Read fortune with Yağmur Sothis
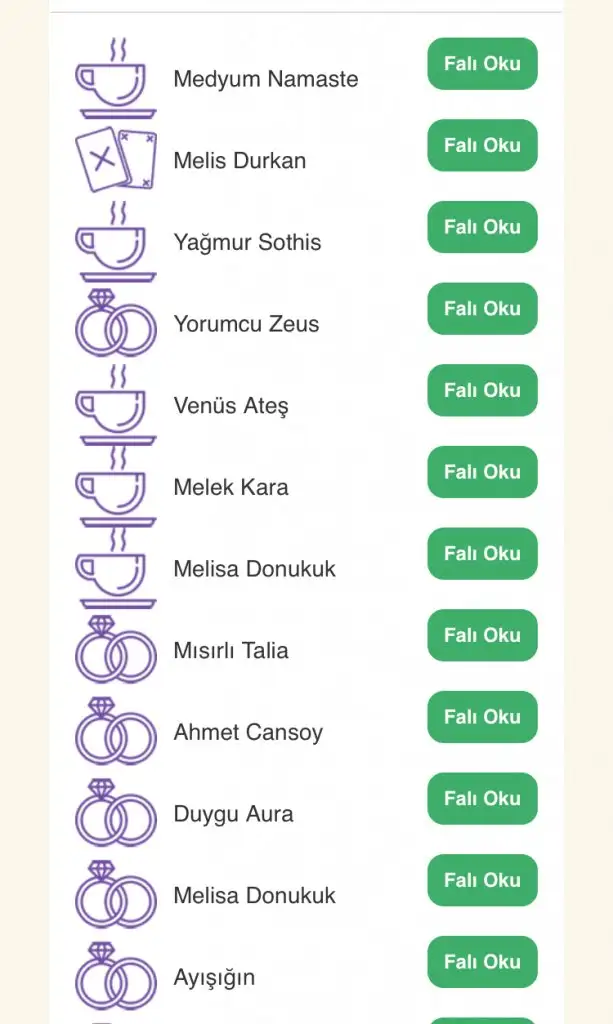The width and height of the screenshot is (613, 1024). click(482, 227)
